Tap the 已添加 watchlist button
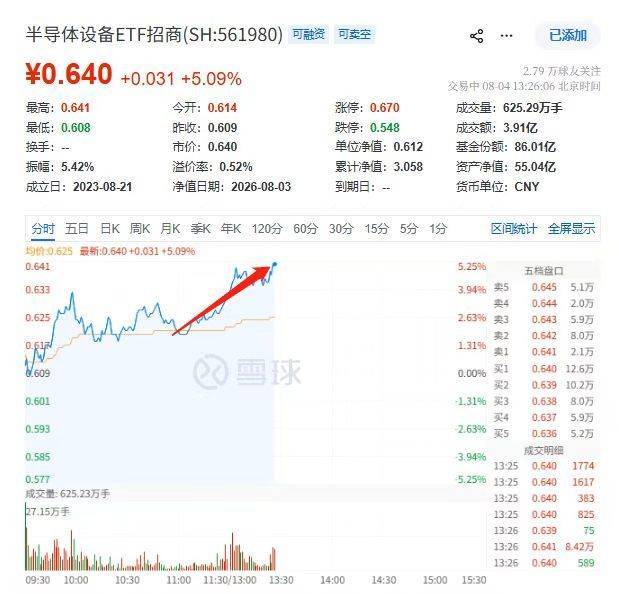Viewport: 619px width, 594px height. tap(568, 36)
